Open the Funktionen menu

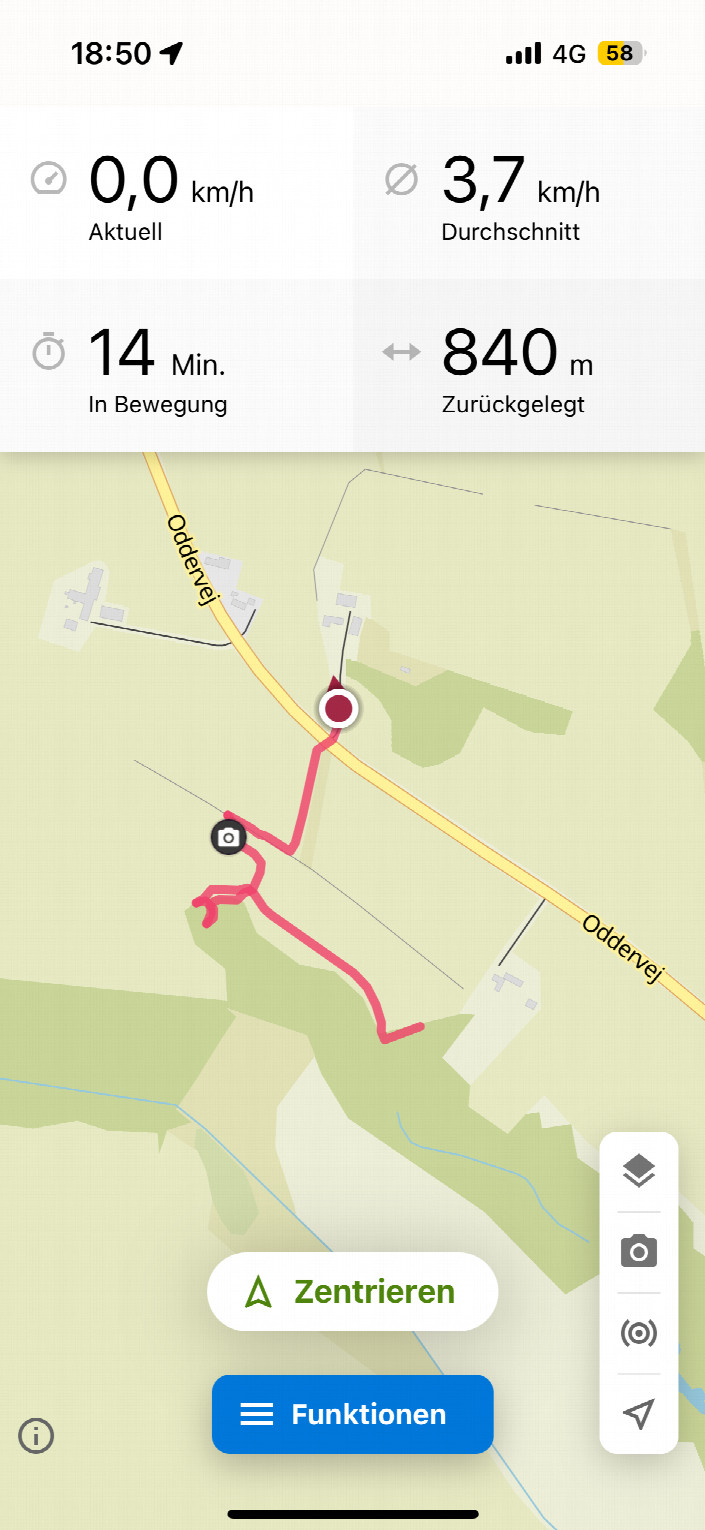click(352, 1414)
